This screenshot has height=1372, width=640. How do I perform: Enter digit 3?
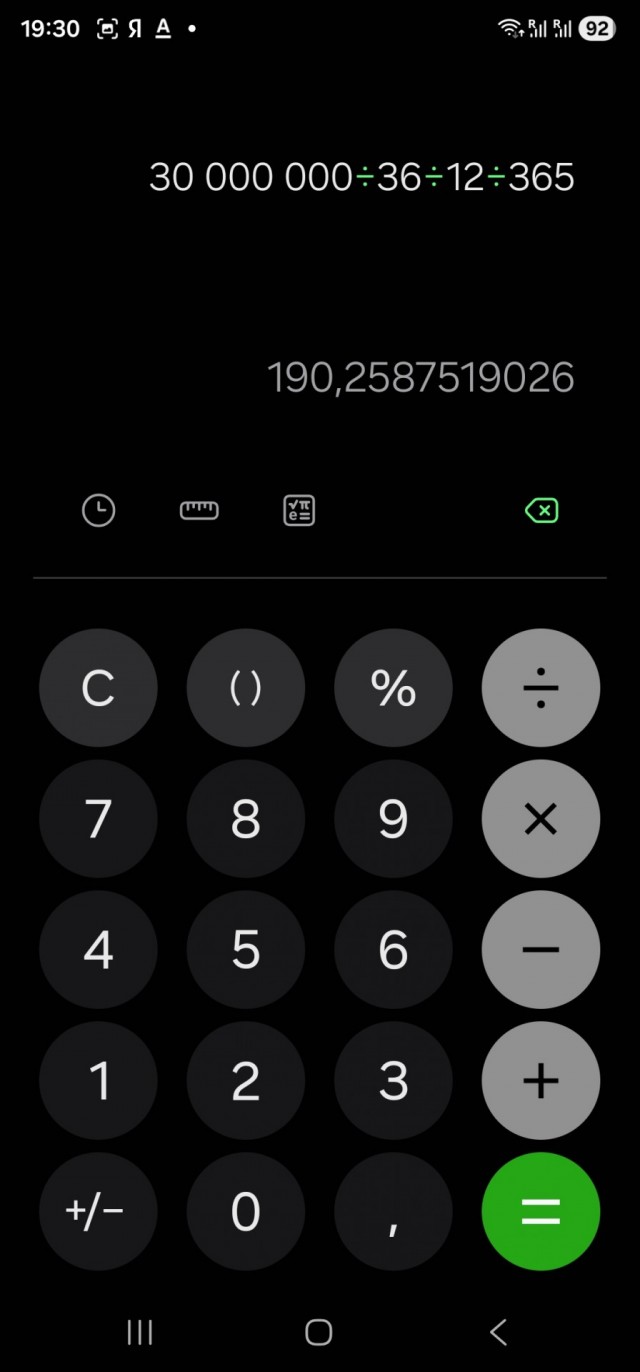point(393,1081)
